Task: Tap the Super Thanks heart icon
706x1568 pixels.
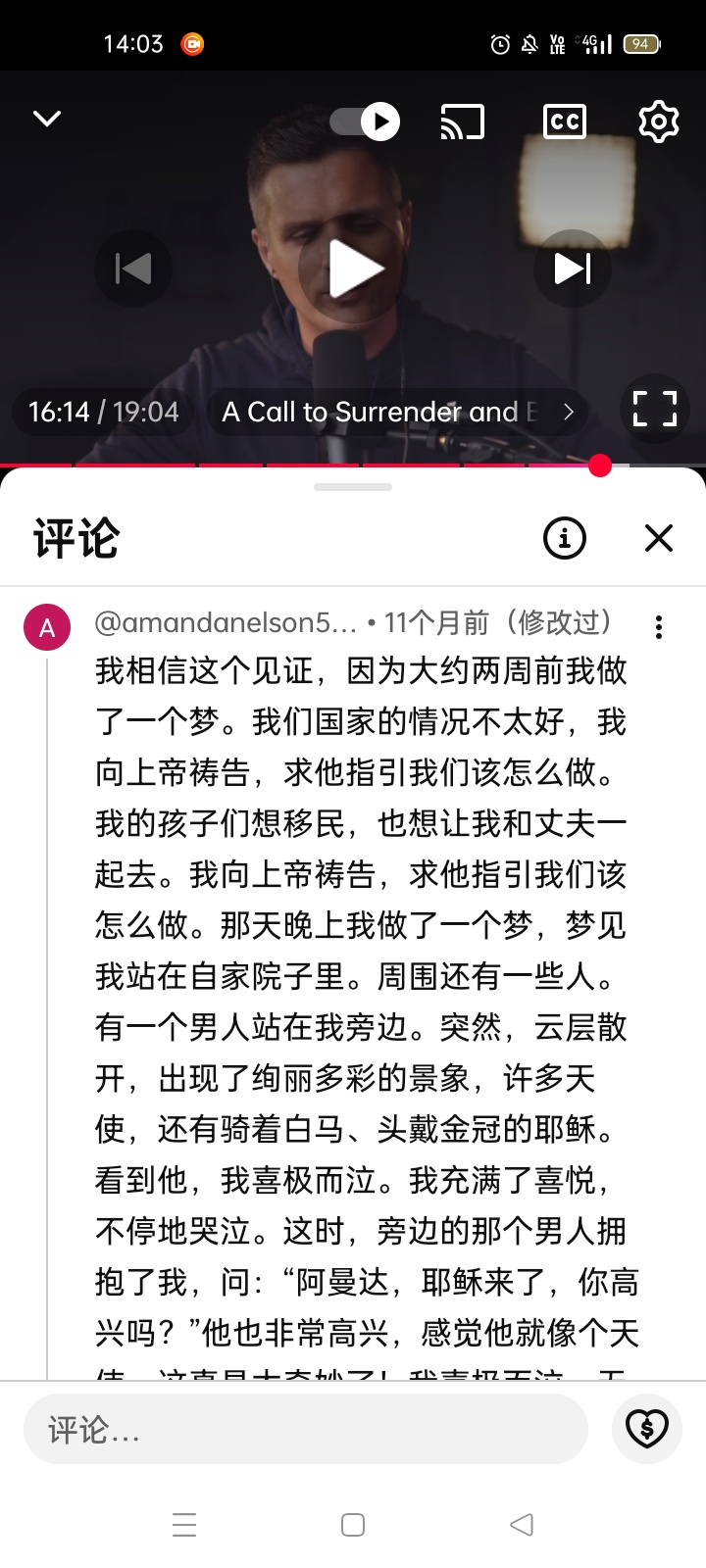Action: click(647, 1429)
